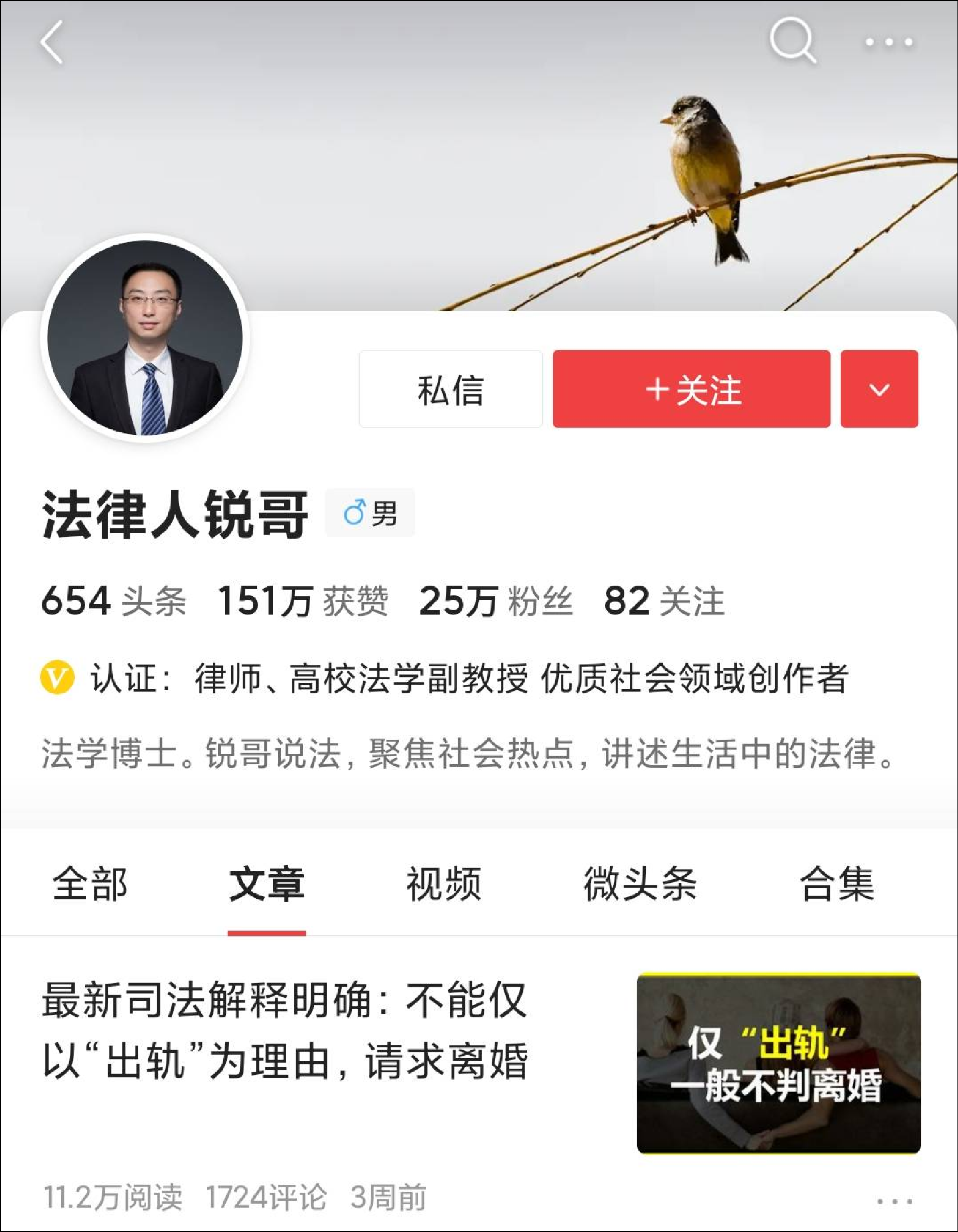Viewport: 958px width, 1232px height.
Task: Switch to the 视频 tab
Action: pos(444,884)
